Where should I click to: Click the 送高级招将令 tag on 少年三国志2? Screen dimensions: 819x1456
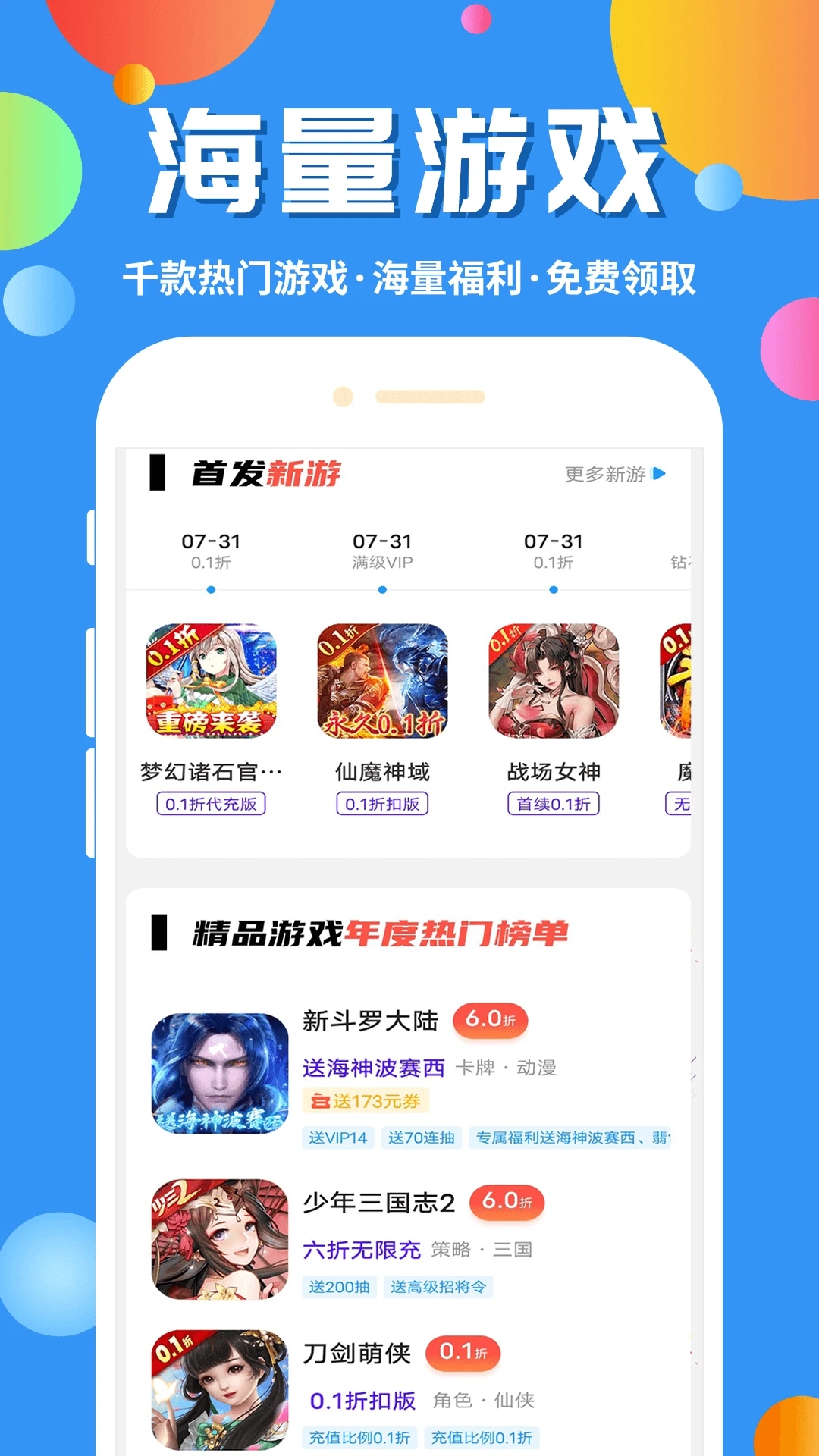pyautogui.click(x=440, y=1287)
